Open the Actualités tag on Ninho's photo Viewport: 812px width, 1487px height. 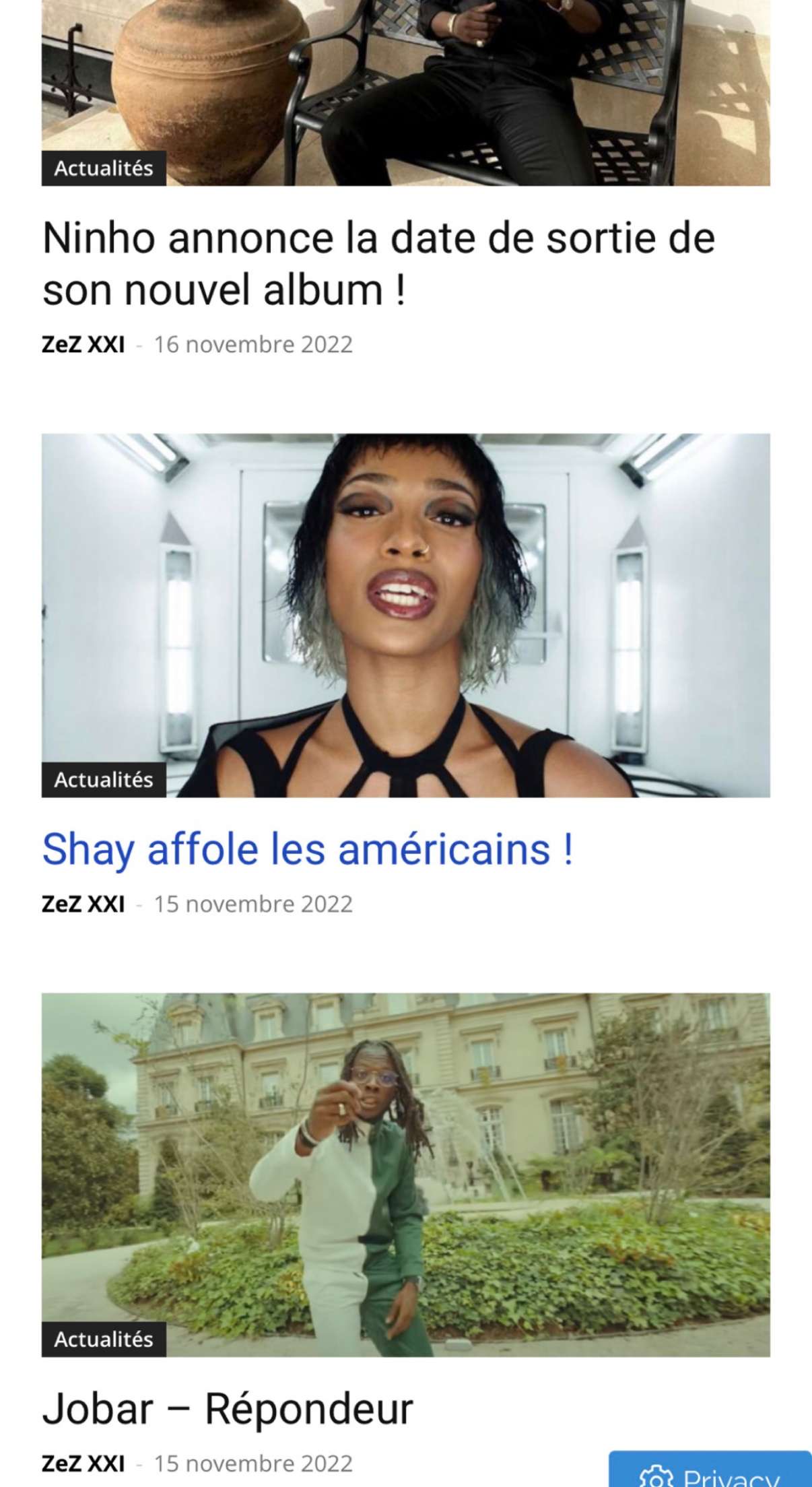[x=104, y=168]
